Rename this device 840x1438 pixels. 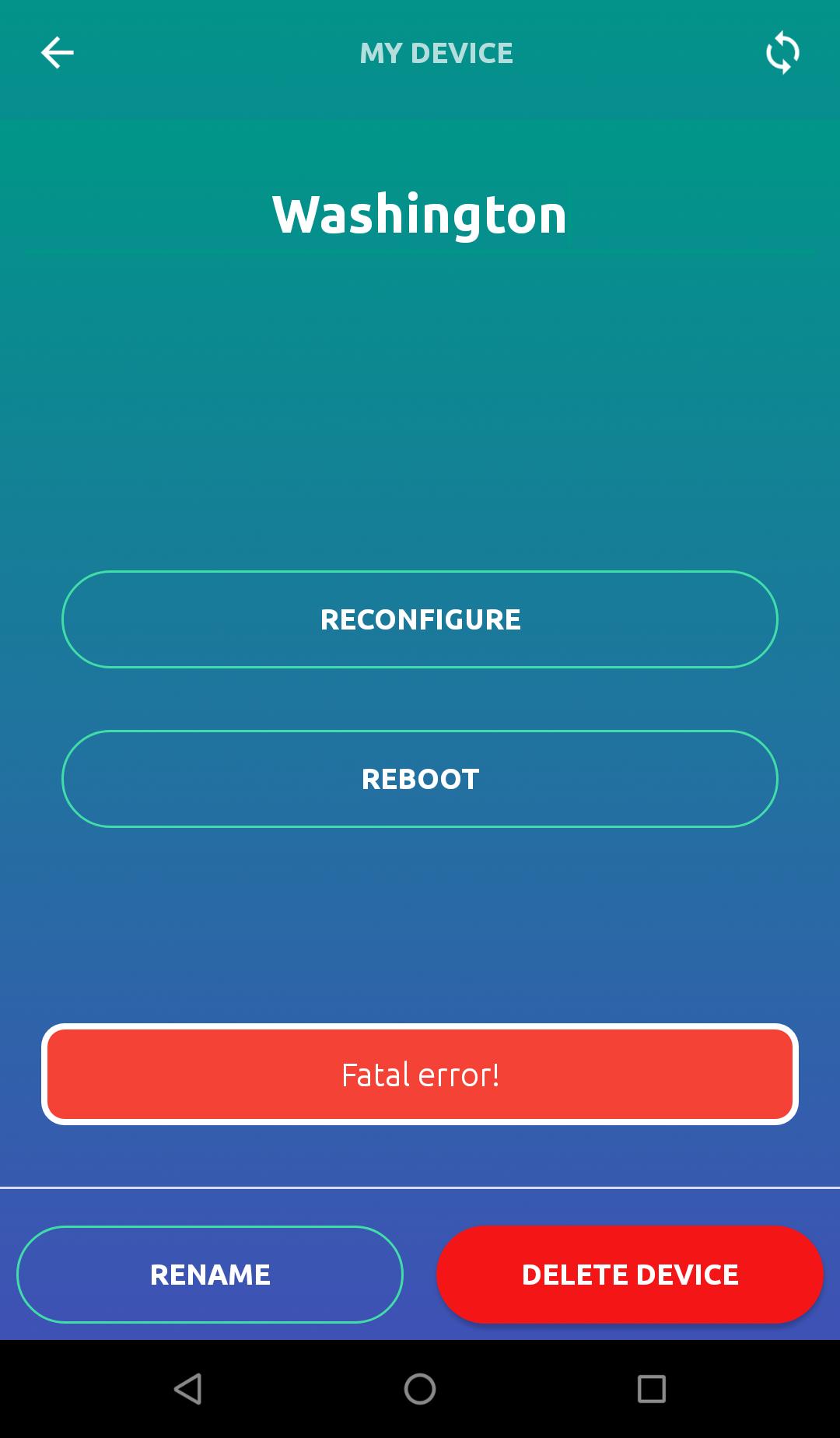210,1275
